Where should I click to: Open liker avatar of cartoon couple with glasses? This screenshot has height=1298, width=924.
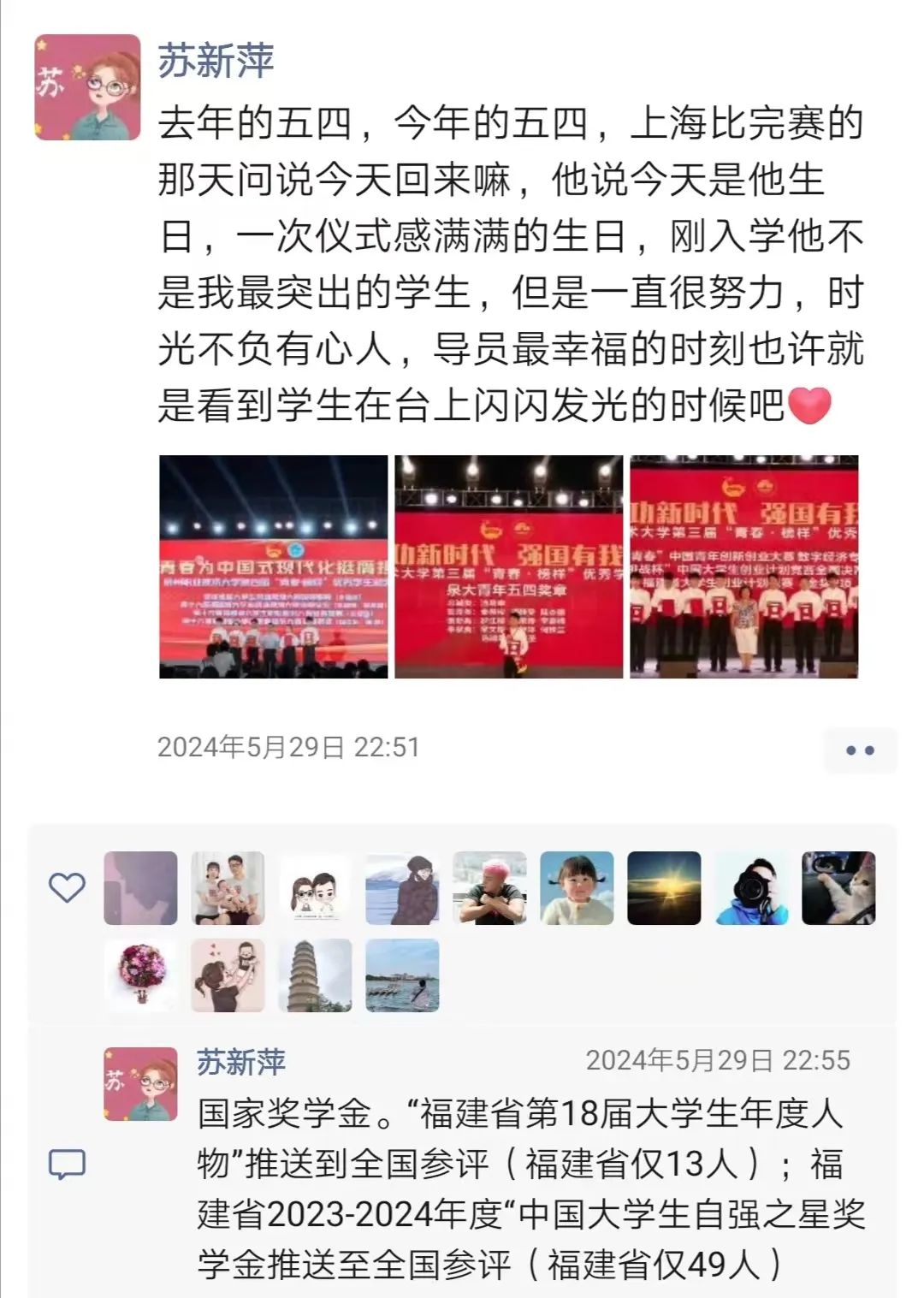[x=315, y=888]
